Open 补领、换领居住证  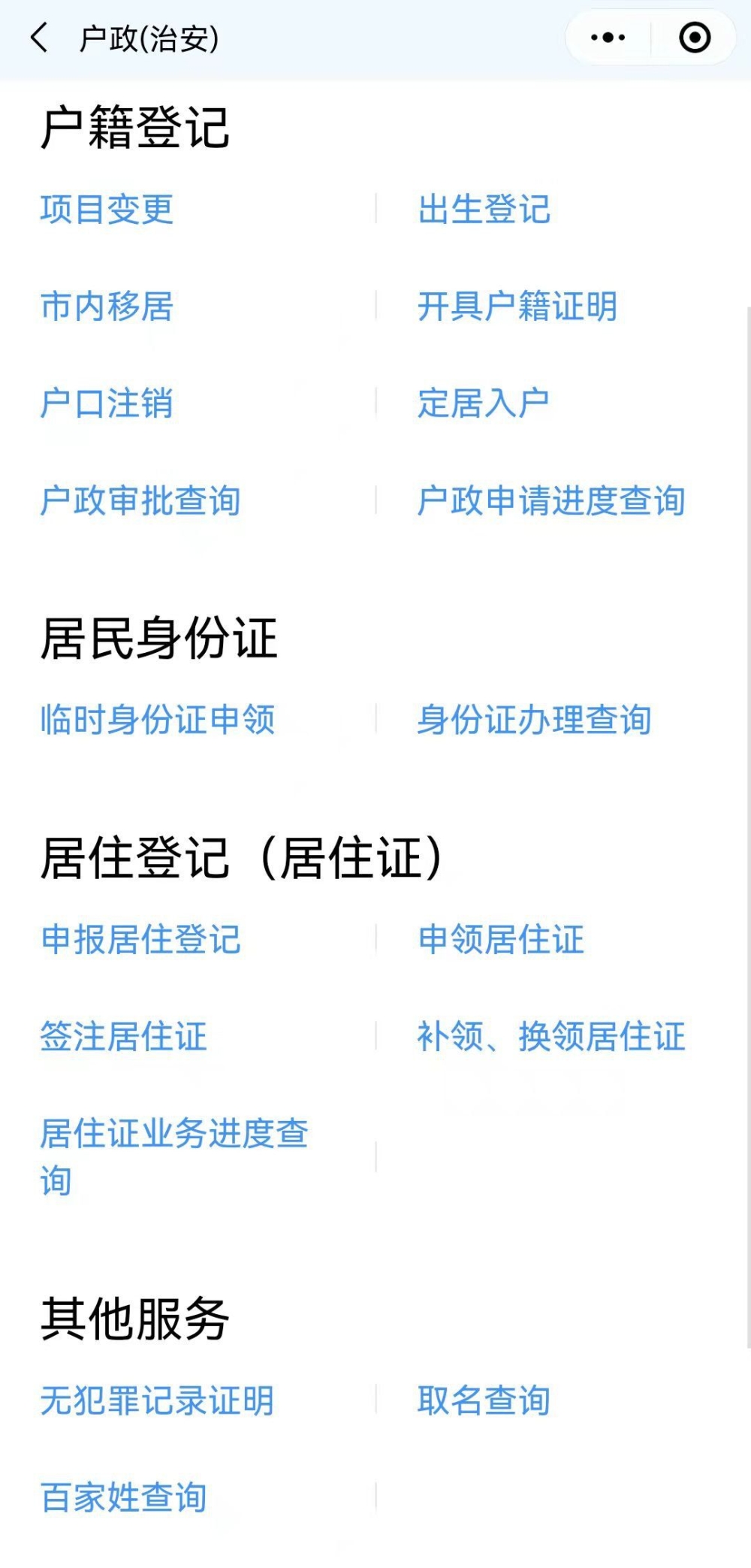coord(551,1036)
